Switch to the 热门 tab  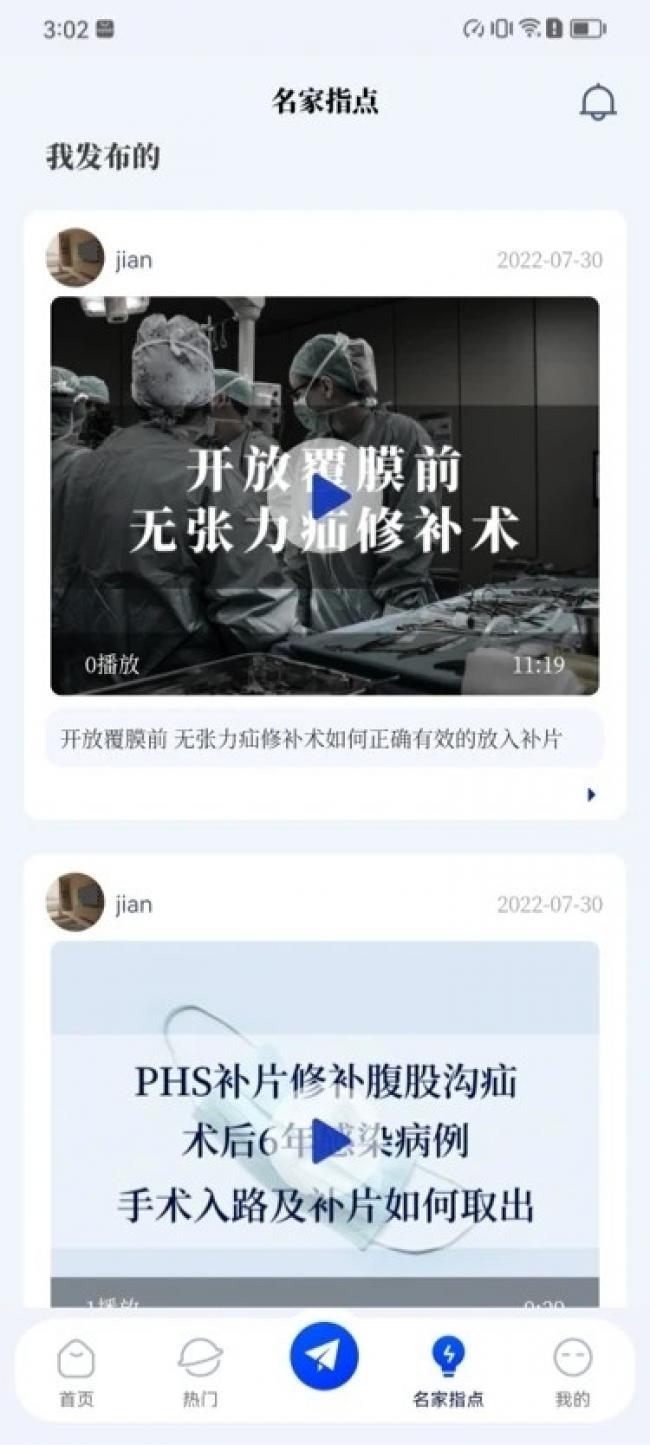(200, 1373)
